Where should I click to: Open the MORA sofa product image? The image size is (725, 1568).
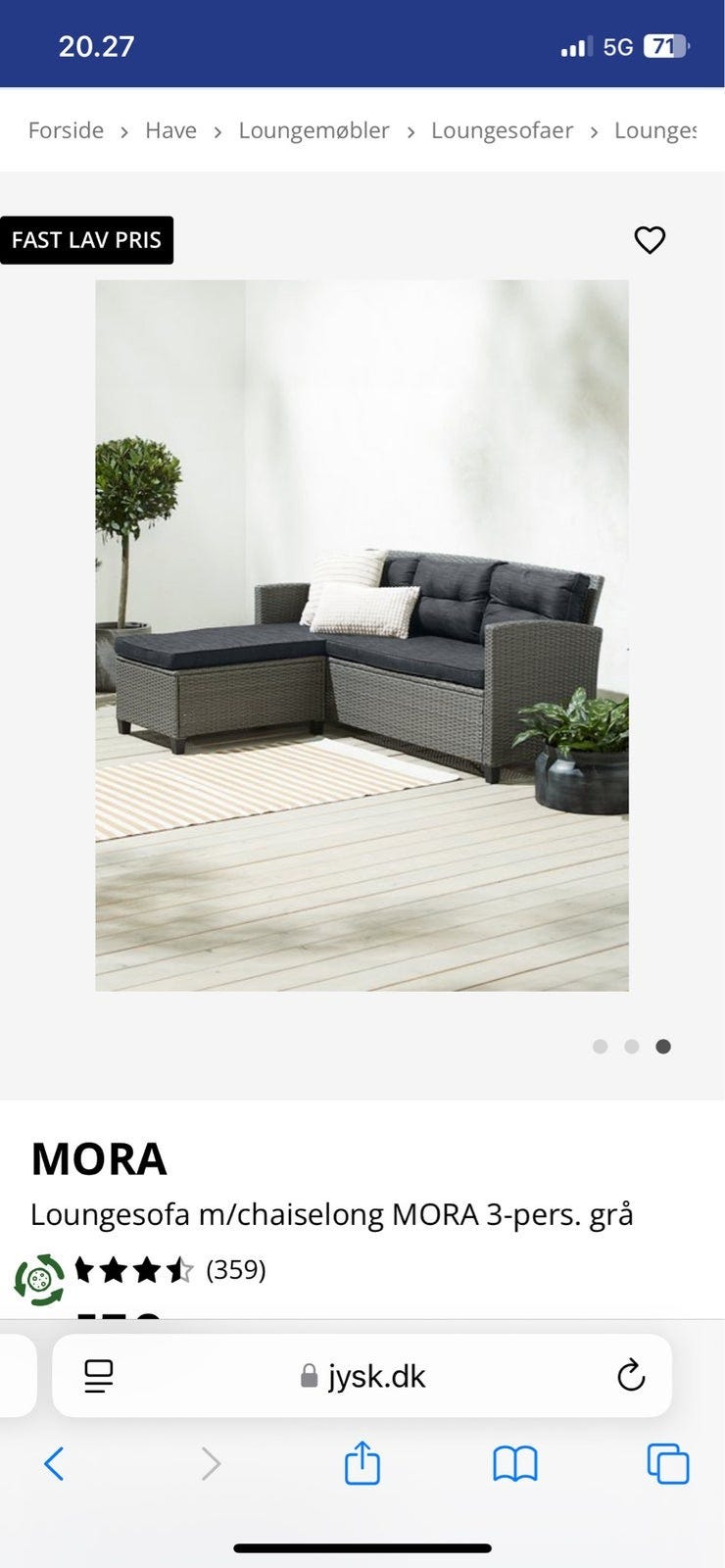(x=362, y=635)
